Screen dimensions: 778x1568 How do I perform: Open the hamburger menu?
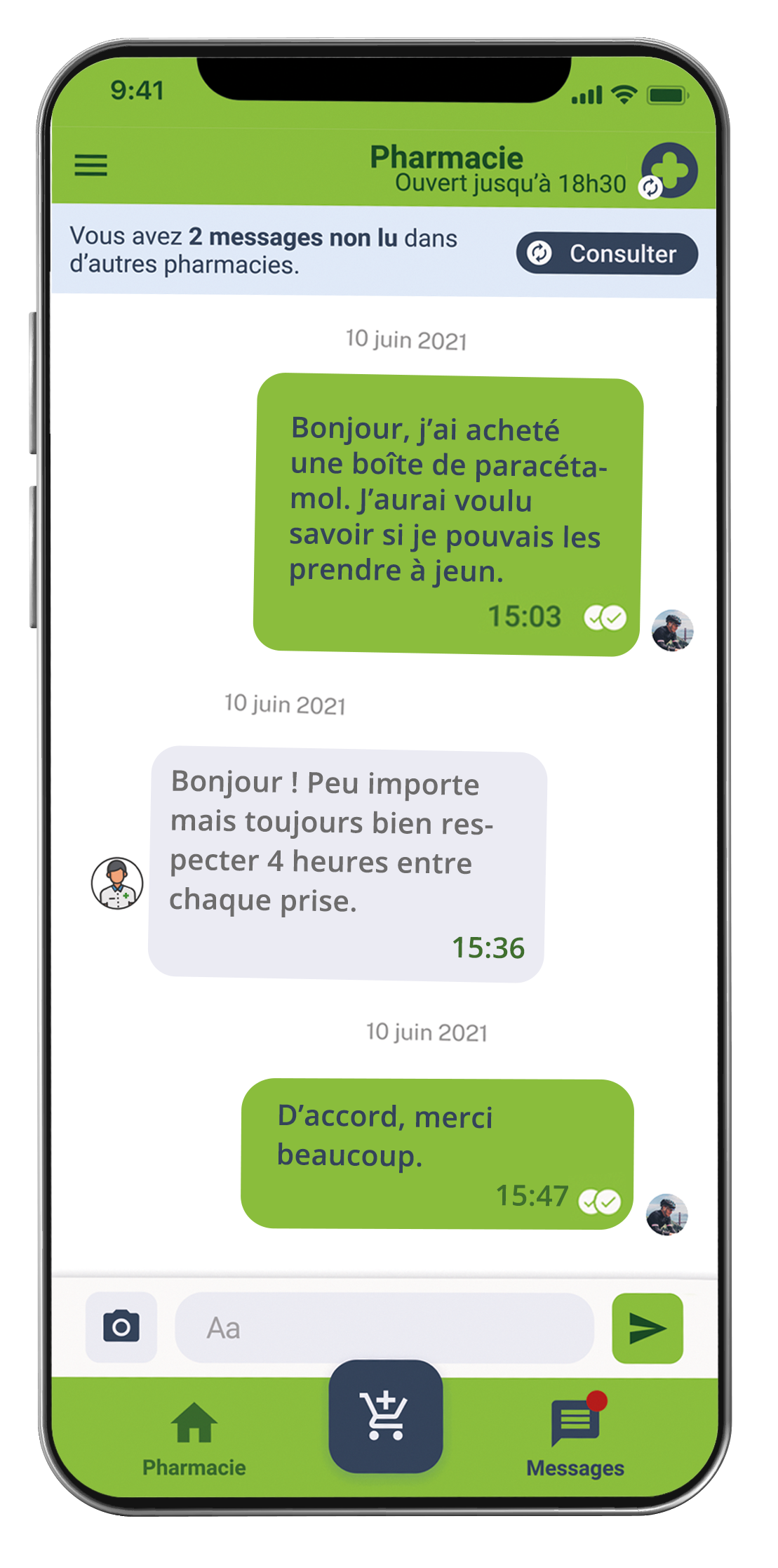90,165
